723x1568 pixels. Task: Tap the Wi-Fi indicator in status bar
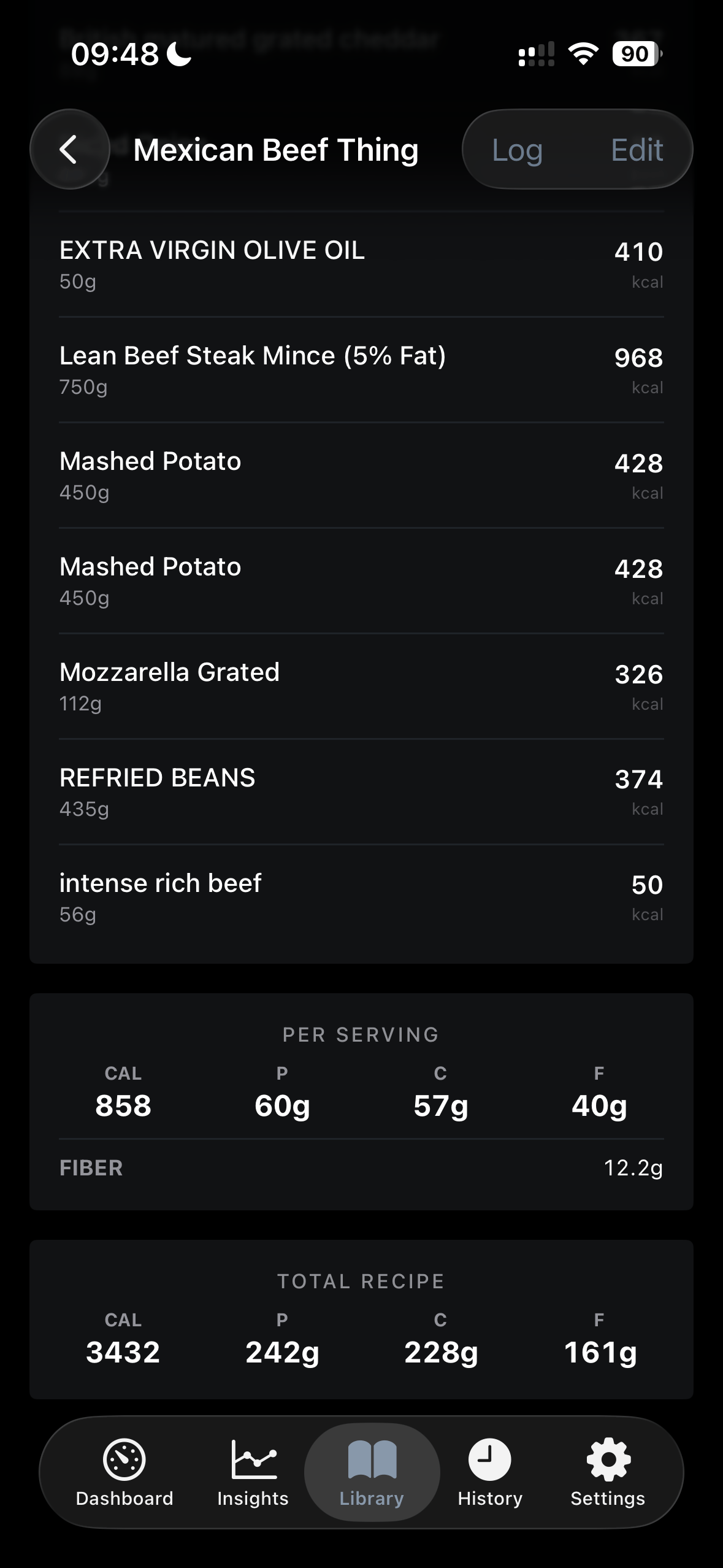click(x=582, y=55)
